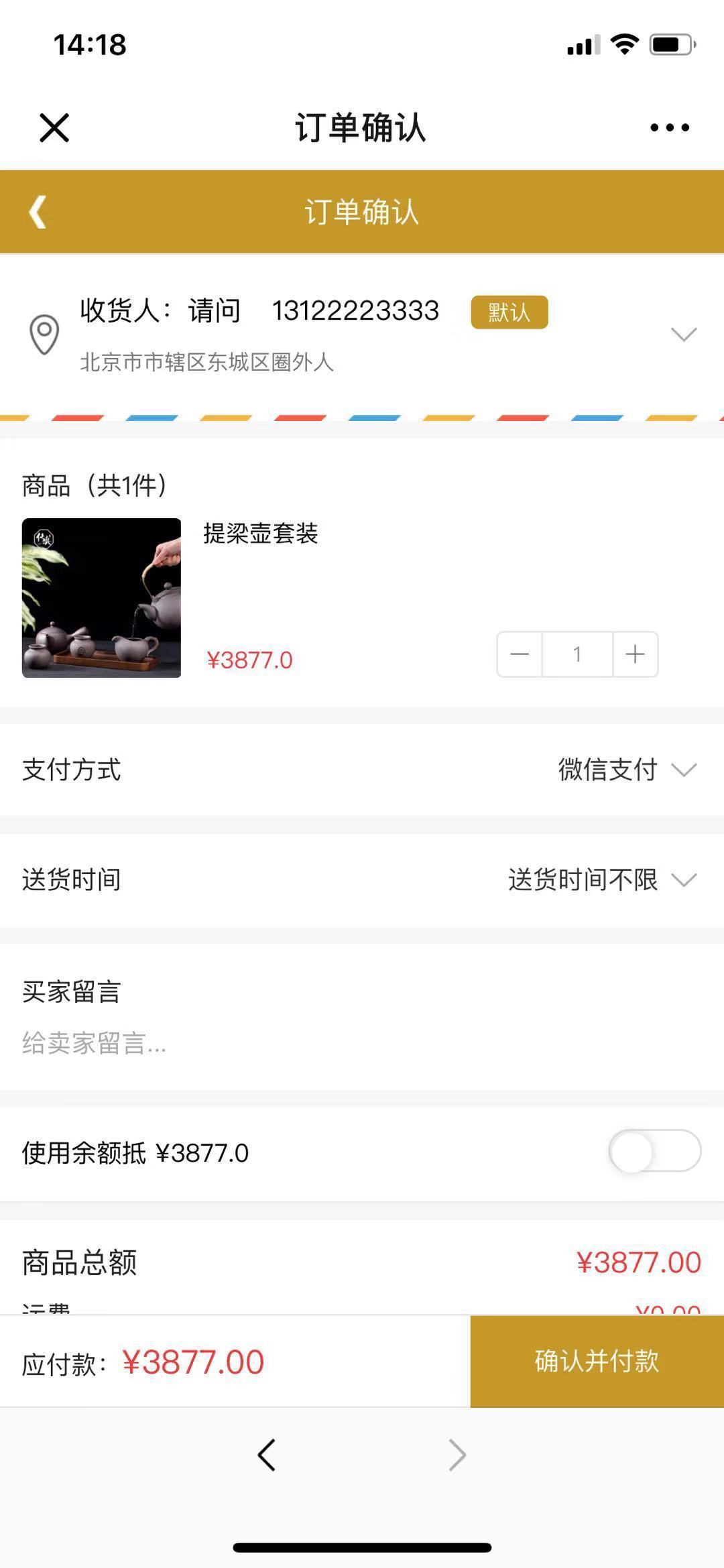
Task: Go to previous page with browser back arrow
Action: point(266,1455)
